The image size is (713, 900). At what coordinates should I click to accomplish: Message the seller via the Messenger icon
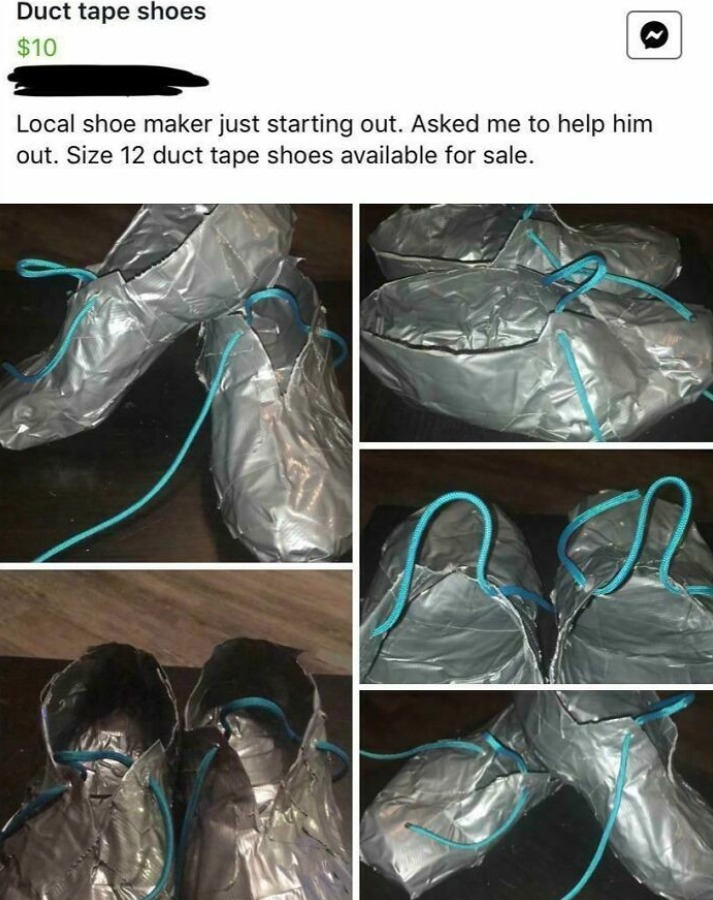tap(654, 35)
